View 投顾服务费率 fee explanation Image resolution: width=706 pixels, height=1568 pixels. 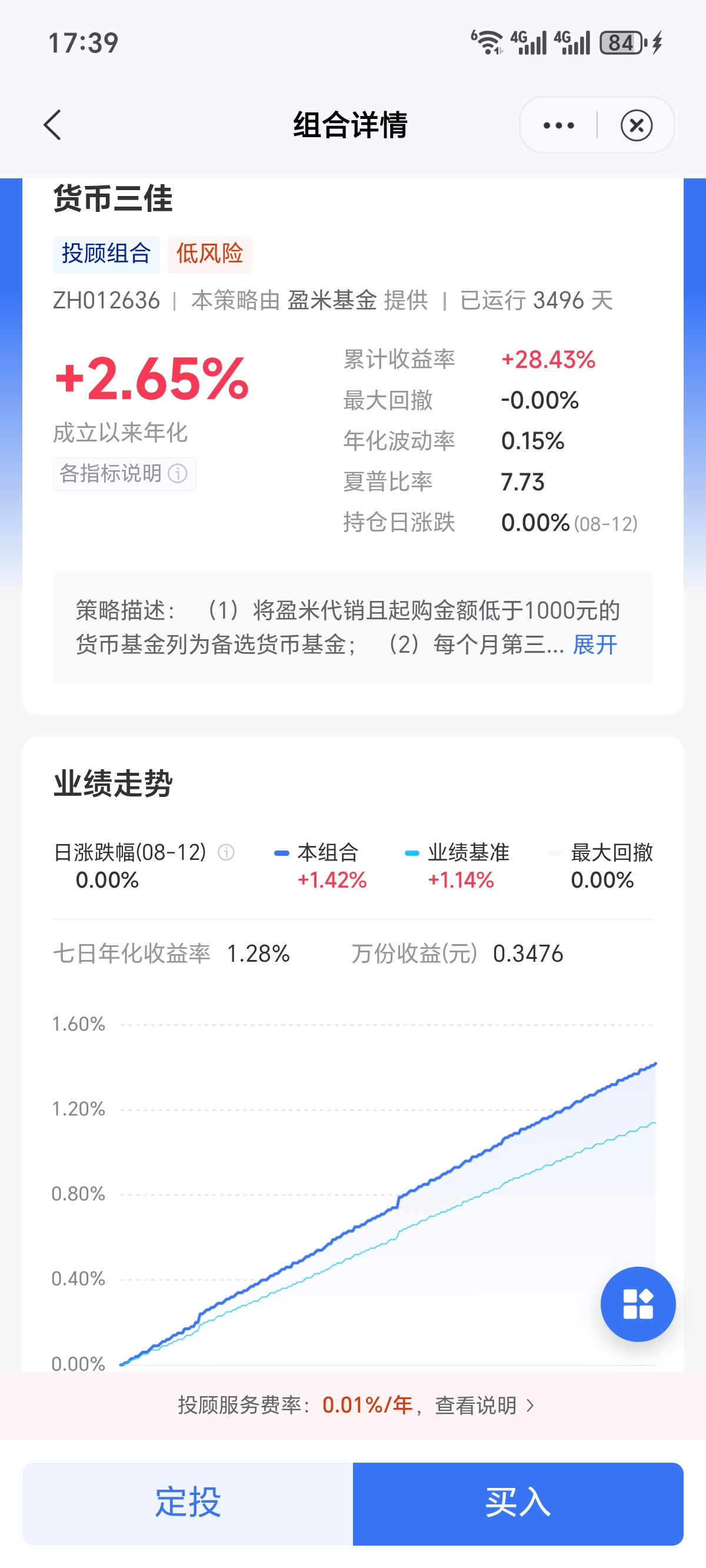[x=353, y=1405]
